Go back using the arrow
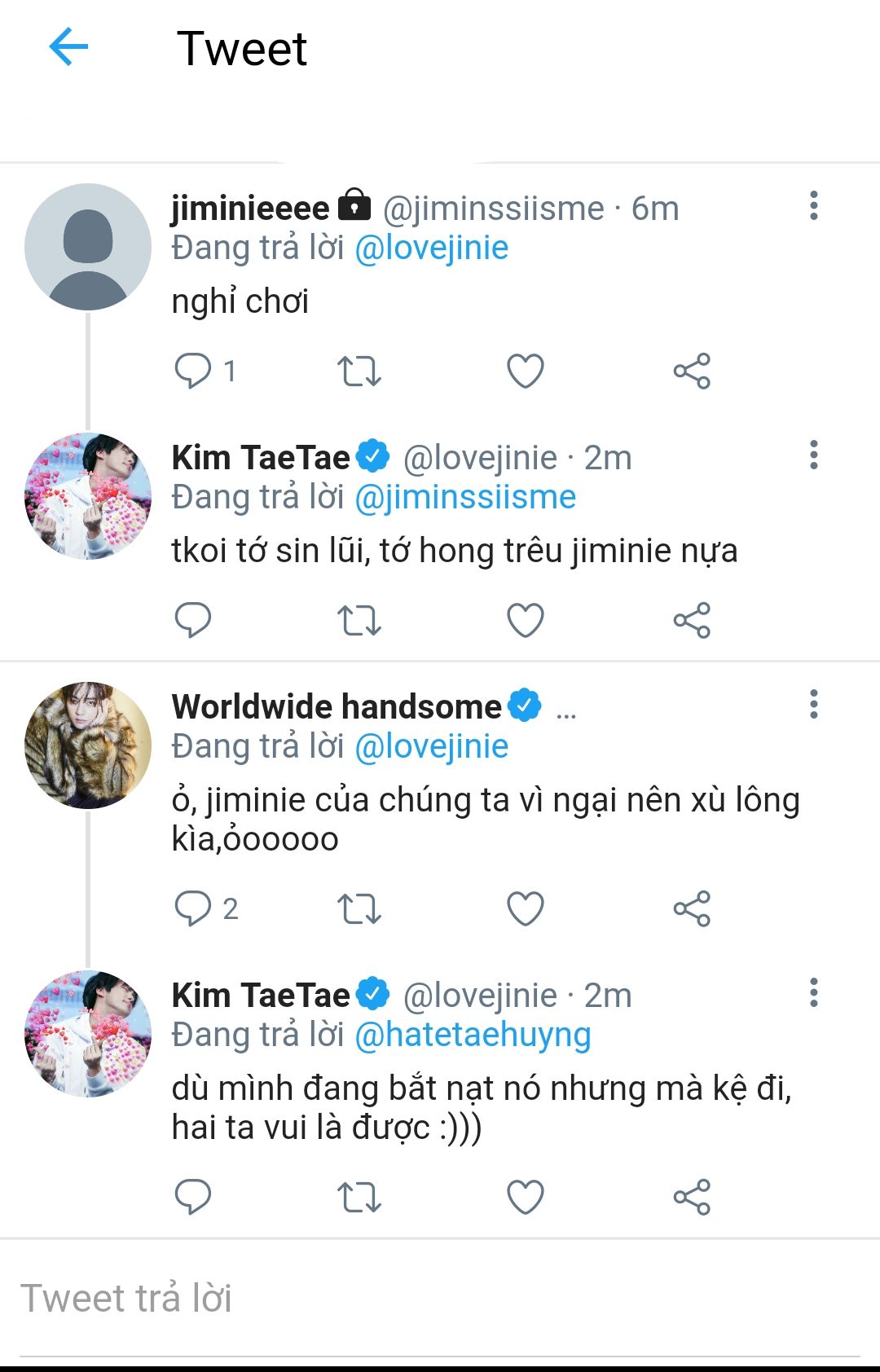The height and width of the screenshot is (1372, 880). [68, 47]
